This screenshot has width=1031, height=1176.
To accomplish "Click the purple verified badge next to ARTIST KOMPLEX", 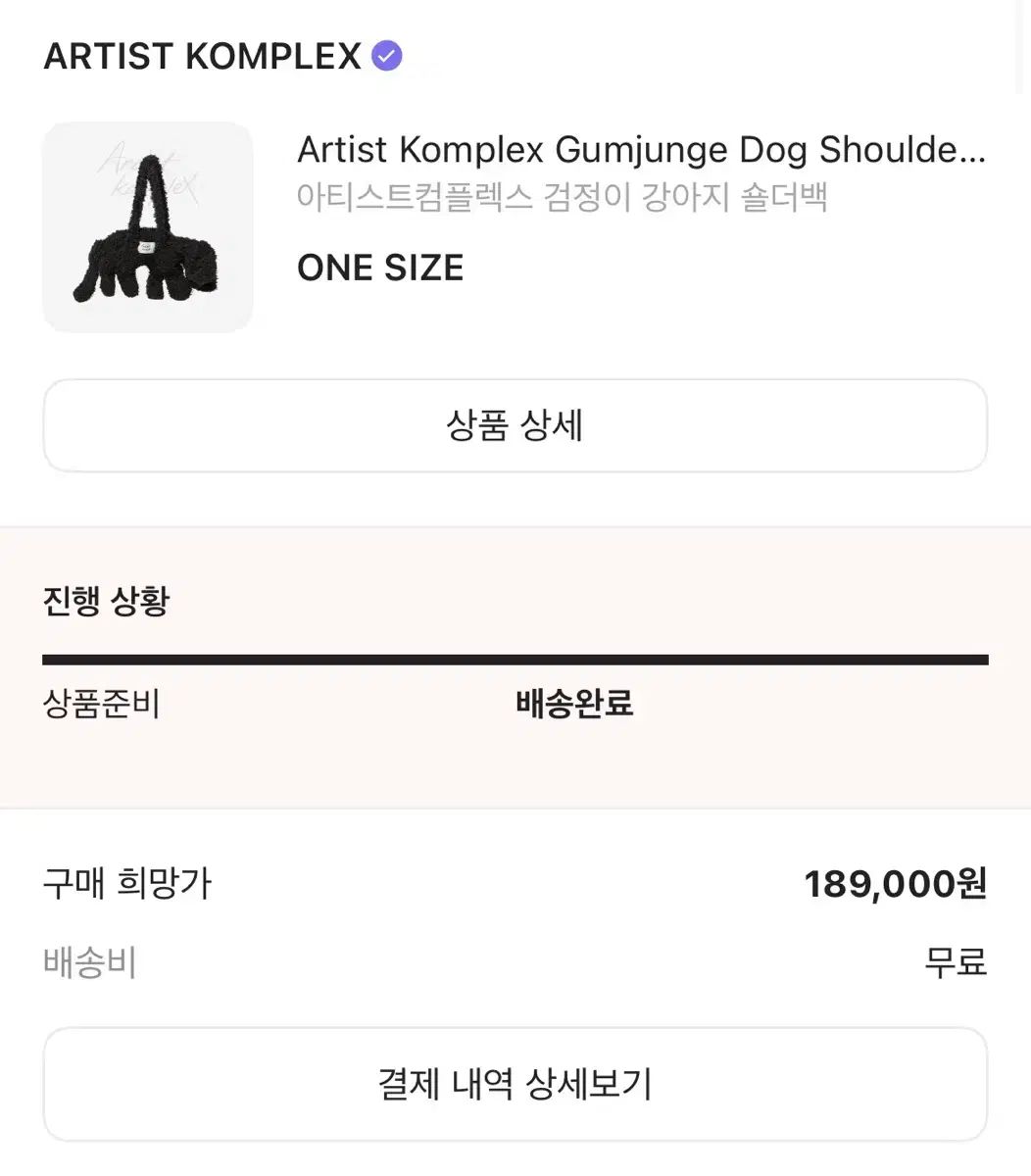I will pos(387,55).
